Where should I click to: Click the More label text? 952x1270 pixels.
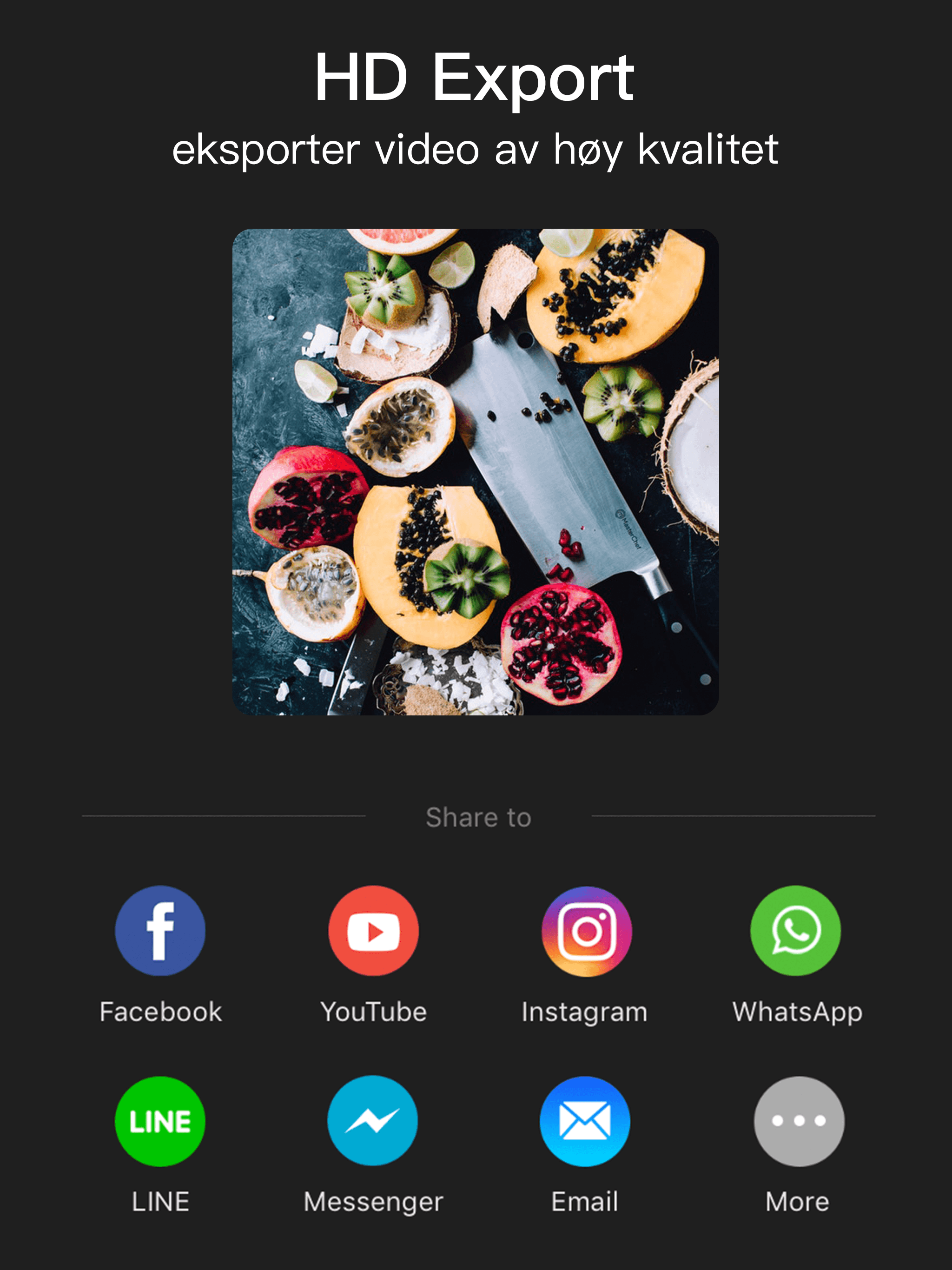(797, 1201)
